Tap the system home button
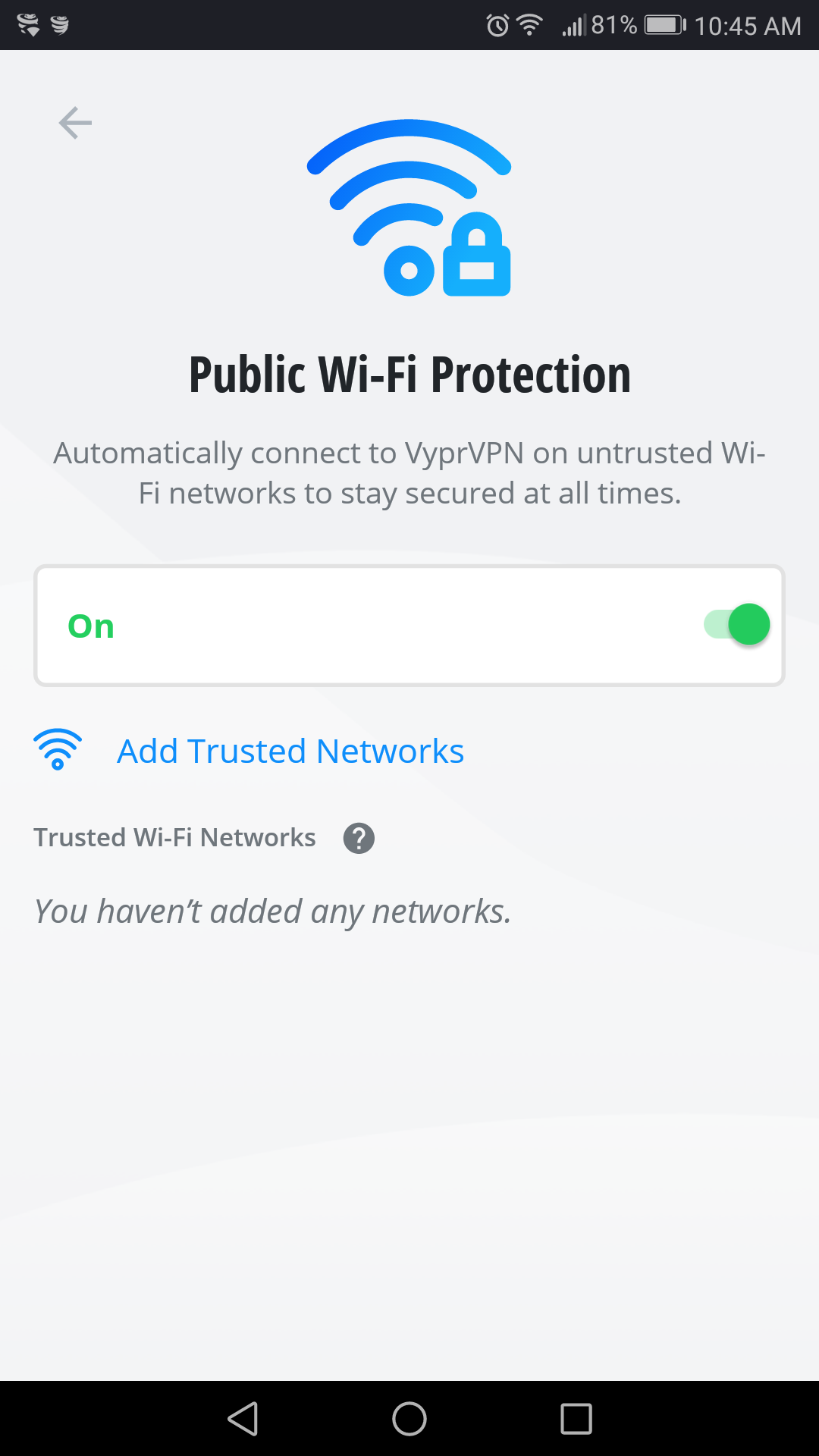This screenshot has width=819, height=1456. click(409, 1419)
